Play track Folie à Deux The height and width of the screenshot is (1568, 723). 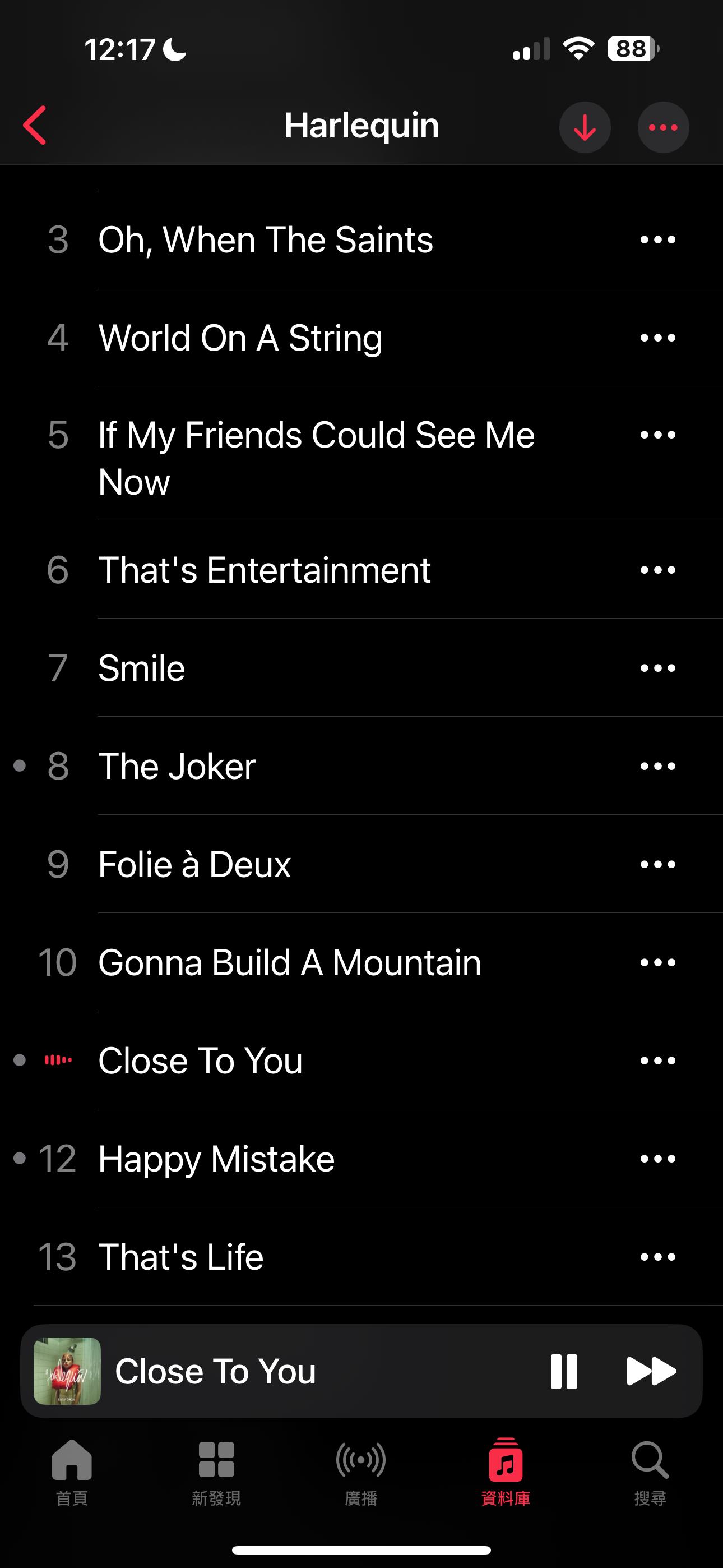coord(194,864)
